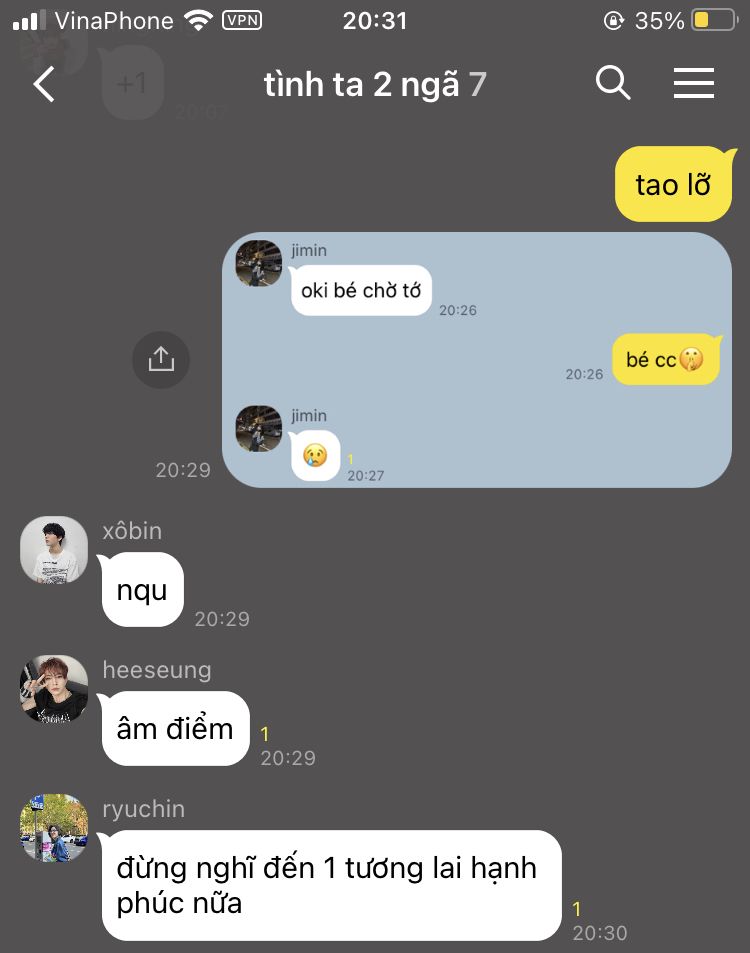The width and height of the screenshot is (750, 953).
Task: Open the chat menu (hamburger icon)
Action: (x=693, y=83)
